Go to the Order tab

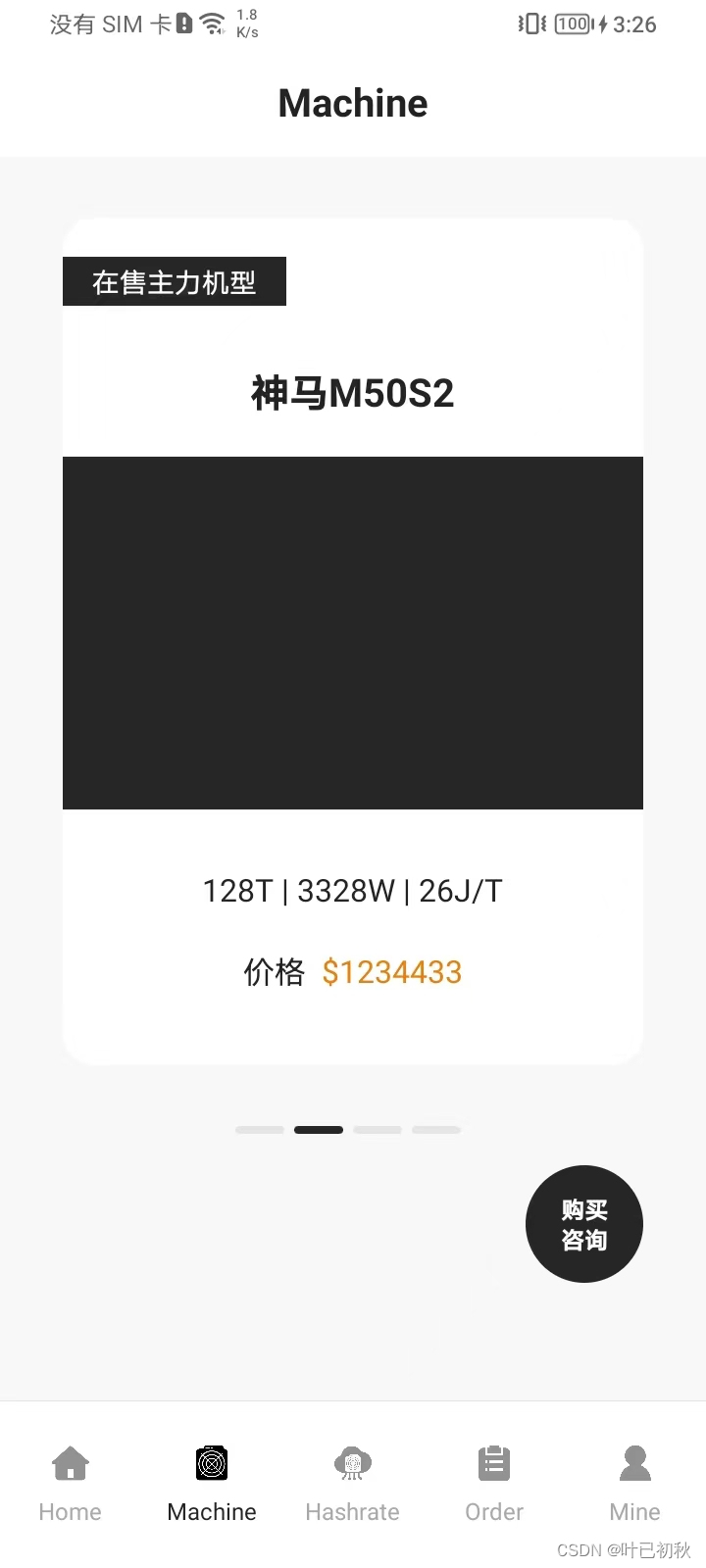point(494,1484)
